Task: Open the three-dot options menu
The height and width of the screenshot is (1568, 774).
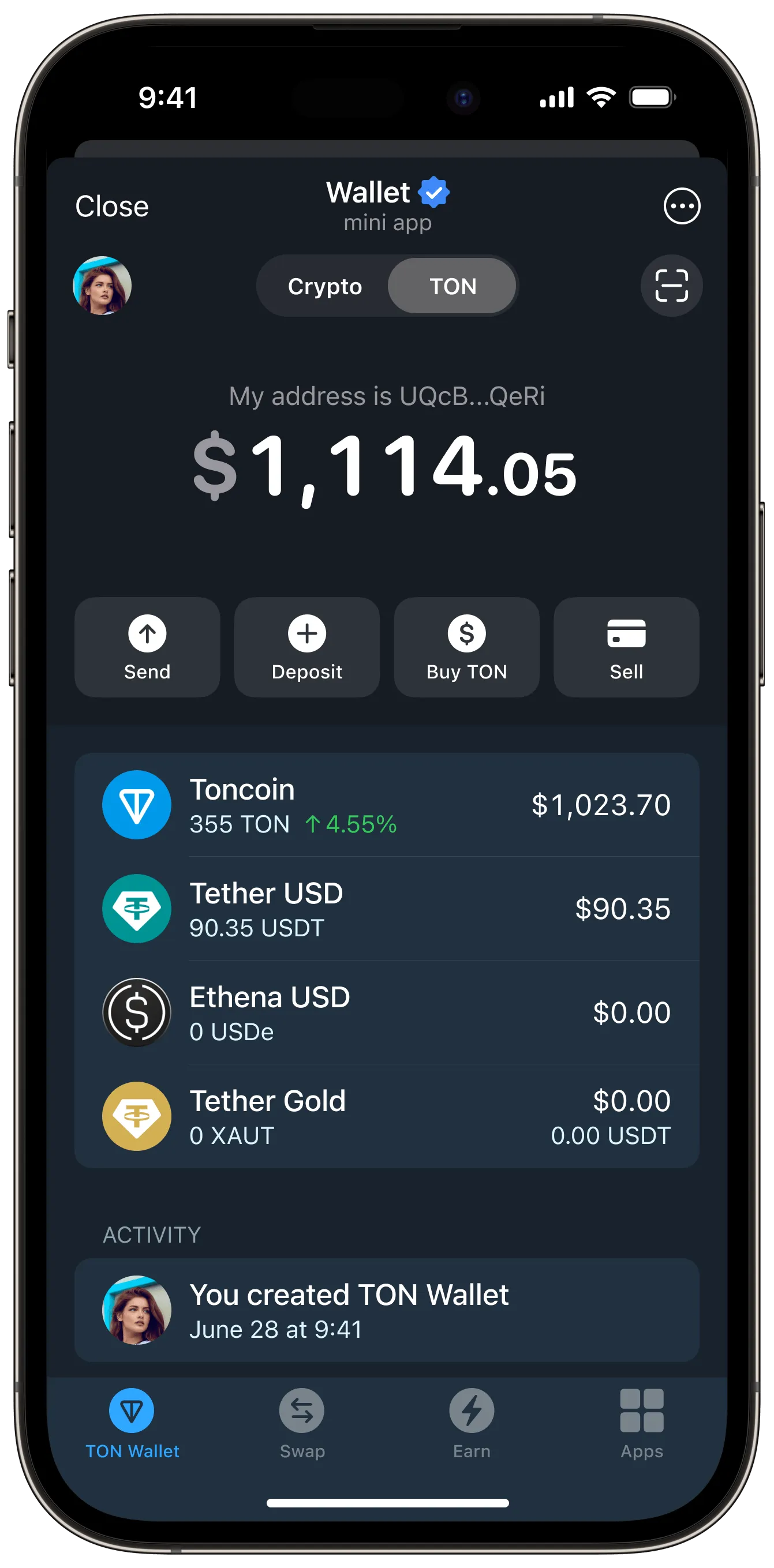Action: [683, 206]
